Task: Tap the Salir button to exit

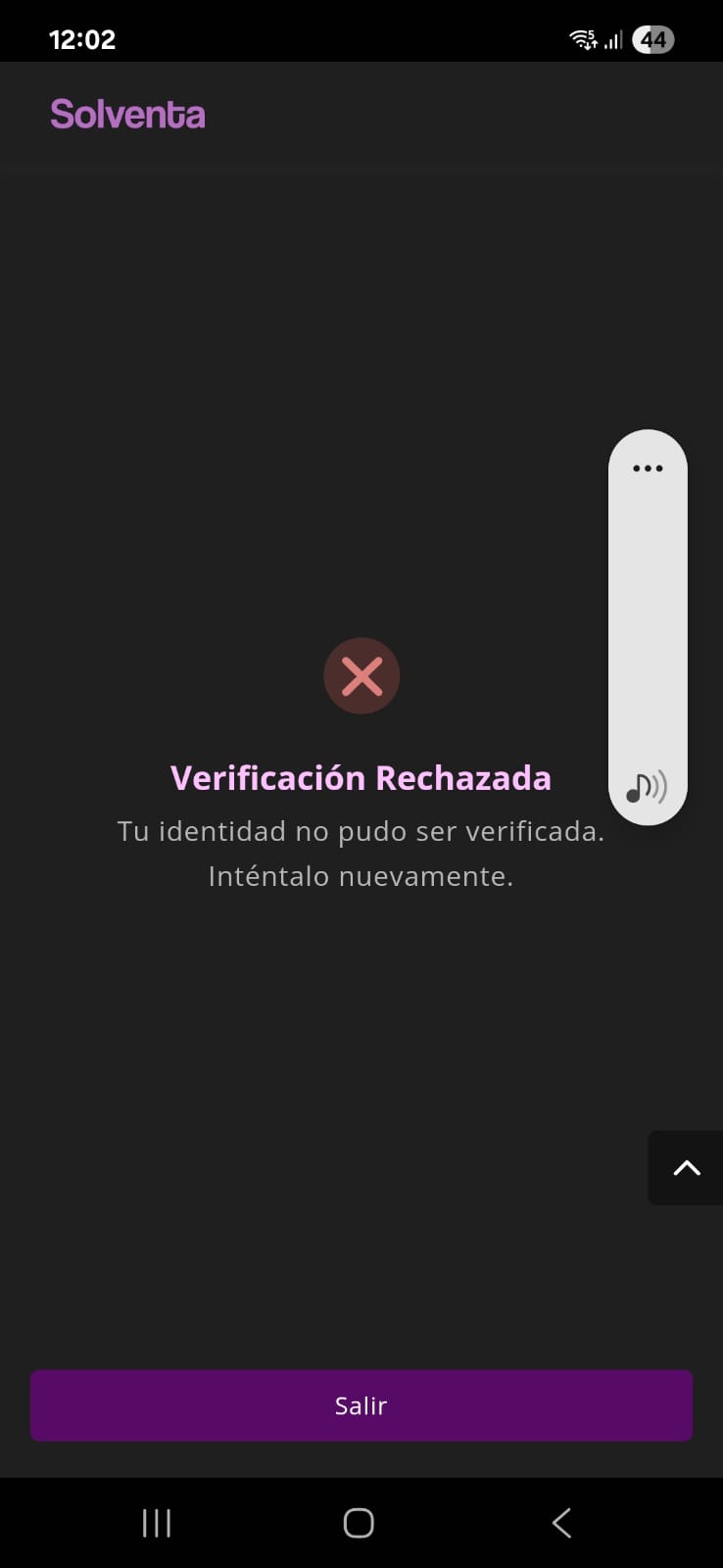Action: (x=361, y=1405)
